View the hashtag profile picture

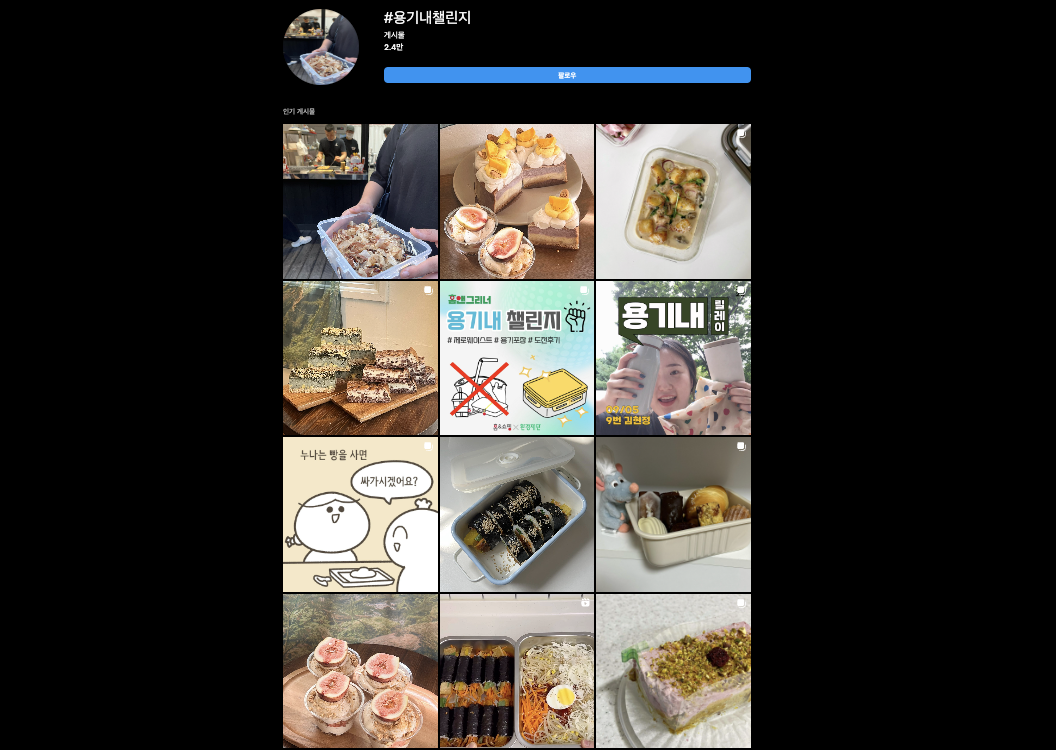point(321,47)
